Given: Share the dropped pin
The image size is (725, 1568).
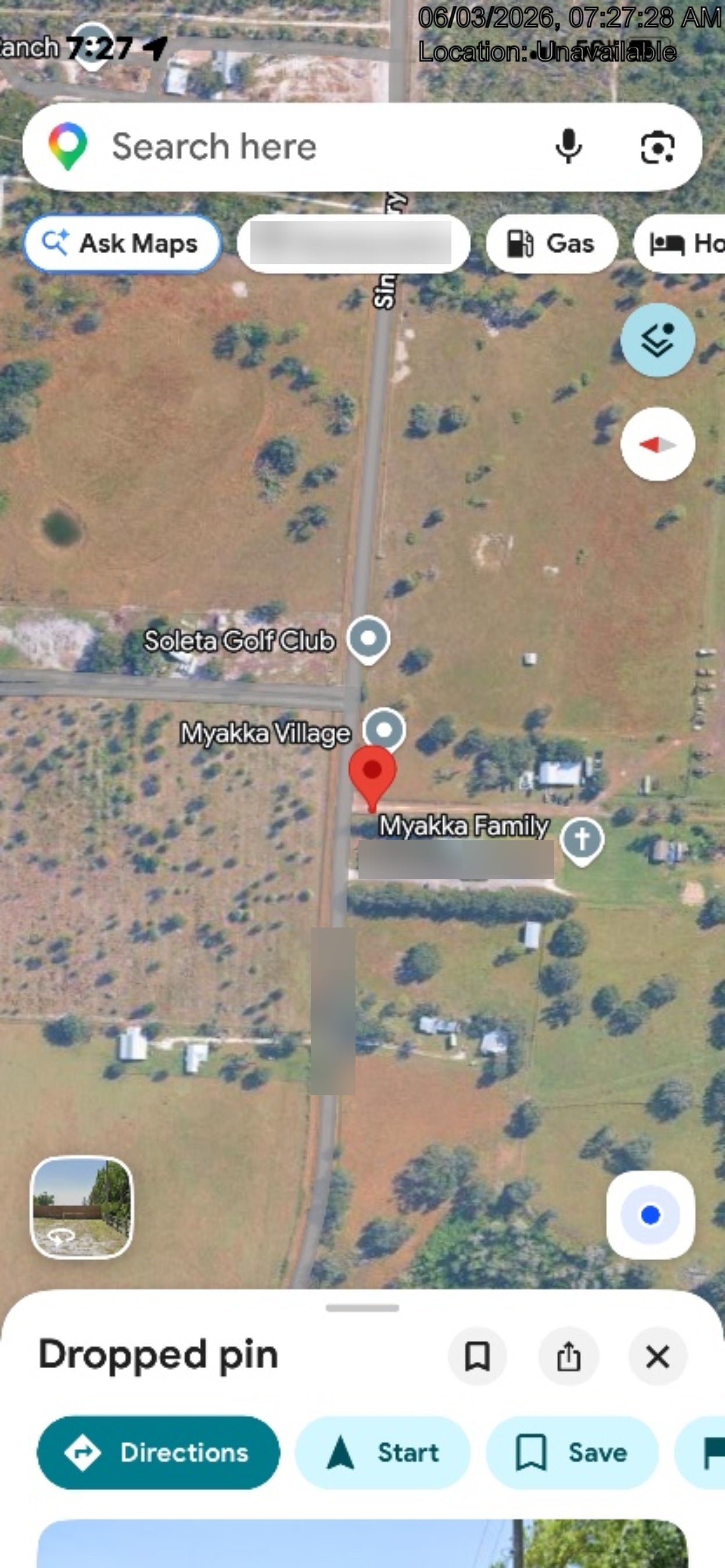Looking at the screenshot, I should point(569,1357).
